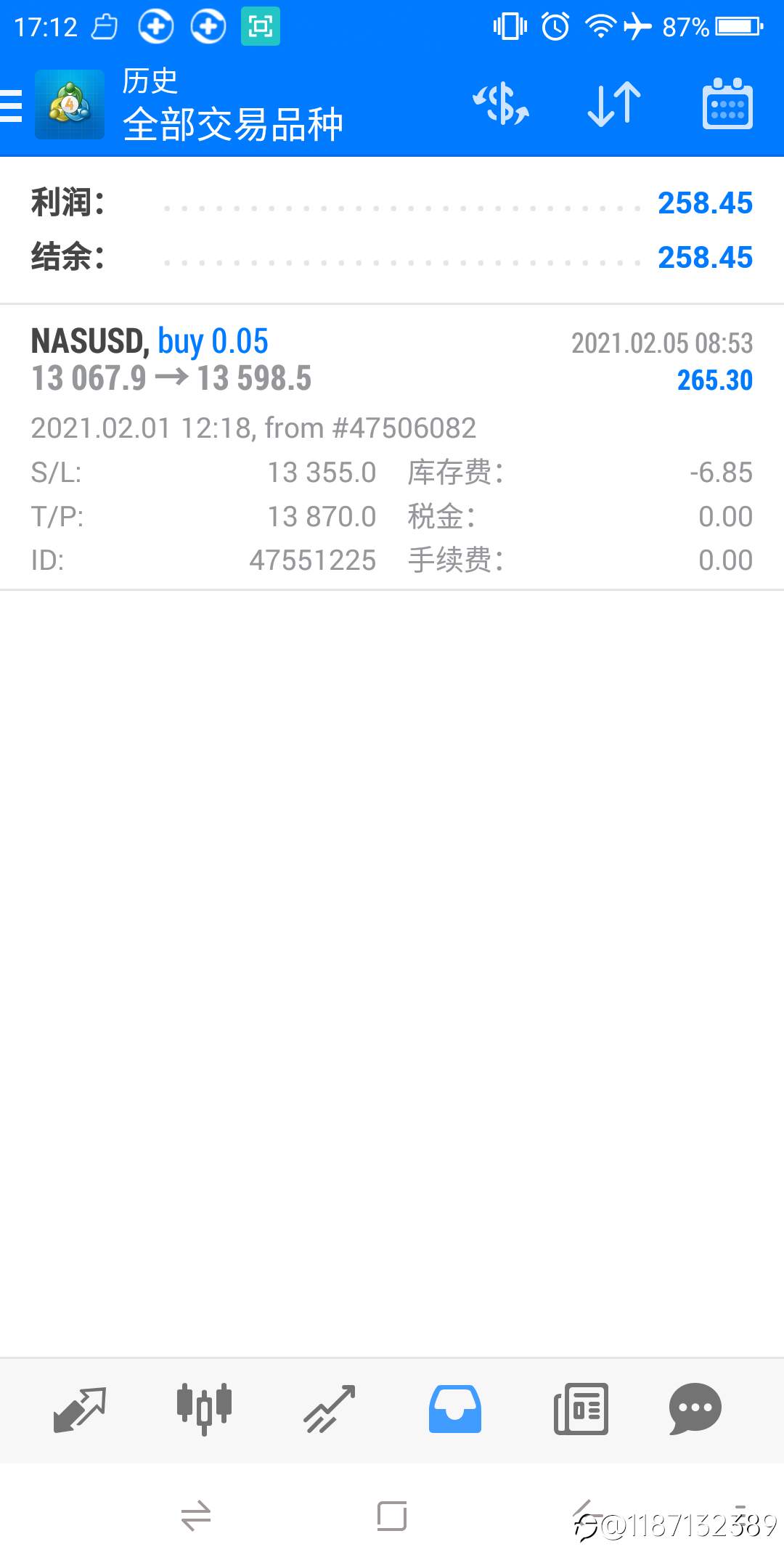Open the calendar date range picker
This screenshot has width=784, height=1568.
point(727,104)
